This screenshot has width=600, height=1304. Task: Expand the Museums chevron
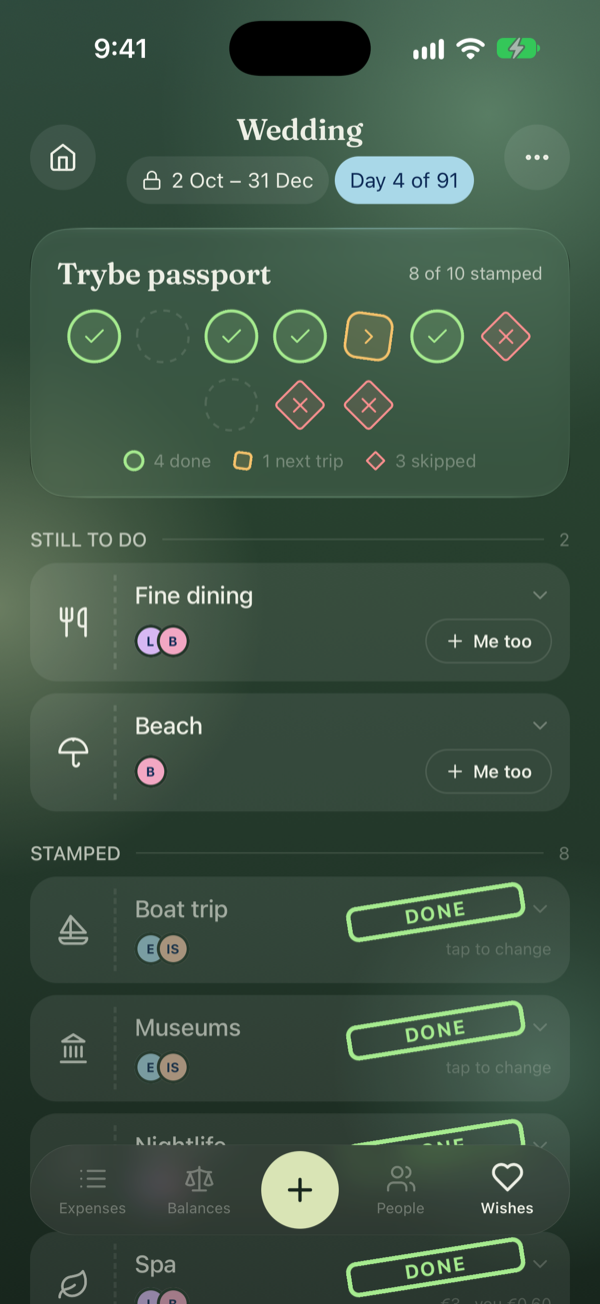click(x=540, y=1027)
